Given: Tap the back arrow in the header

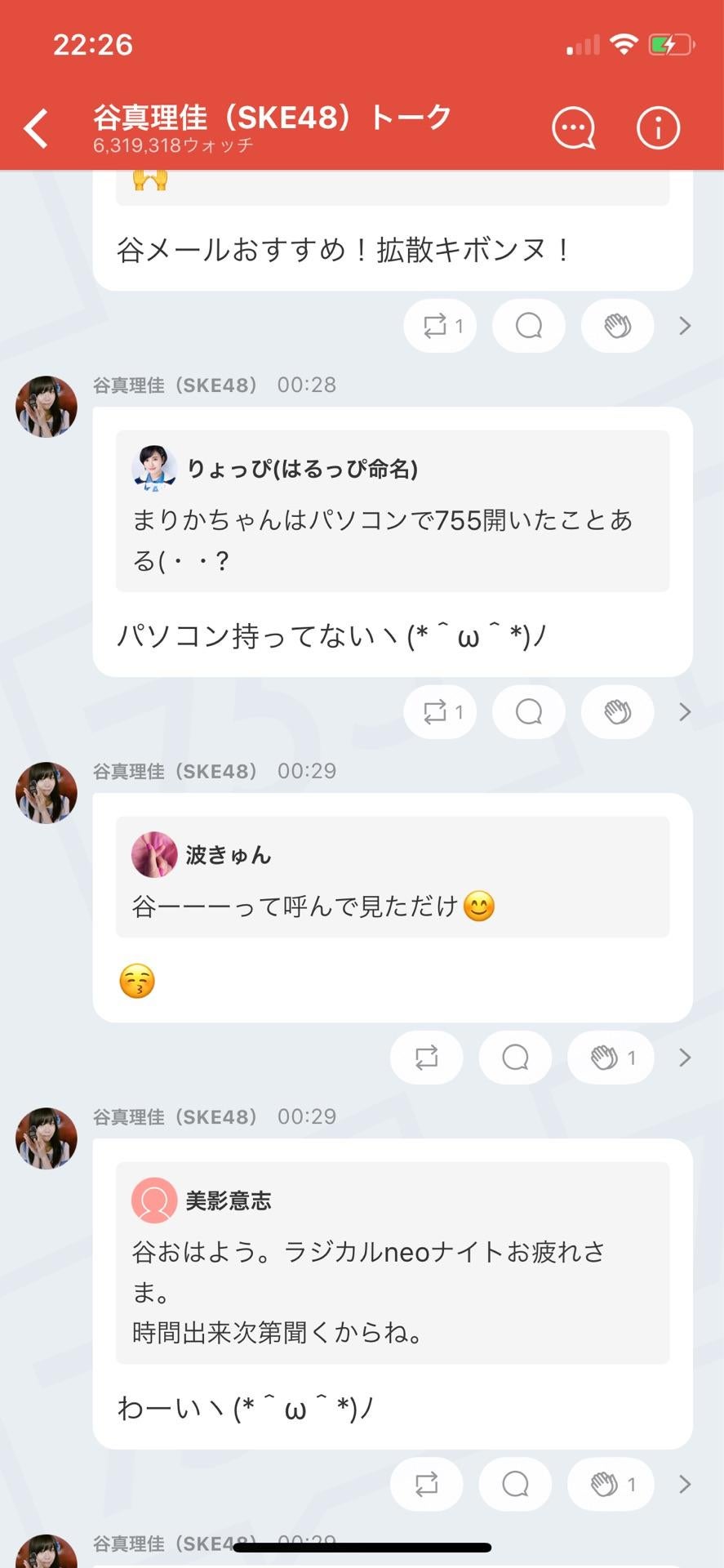Looking at the screenshot, I should click(34, 127).
